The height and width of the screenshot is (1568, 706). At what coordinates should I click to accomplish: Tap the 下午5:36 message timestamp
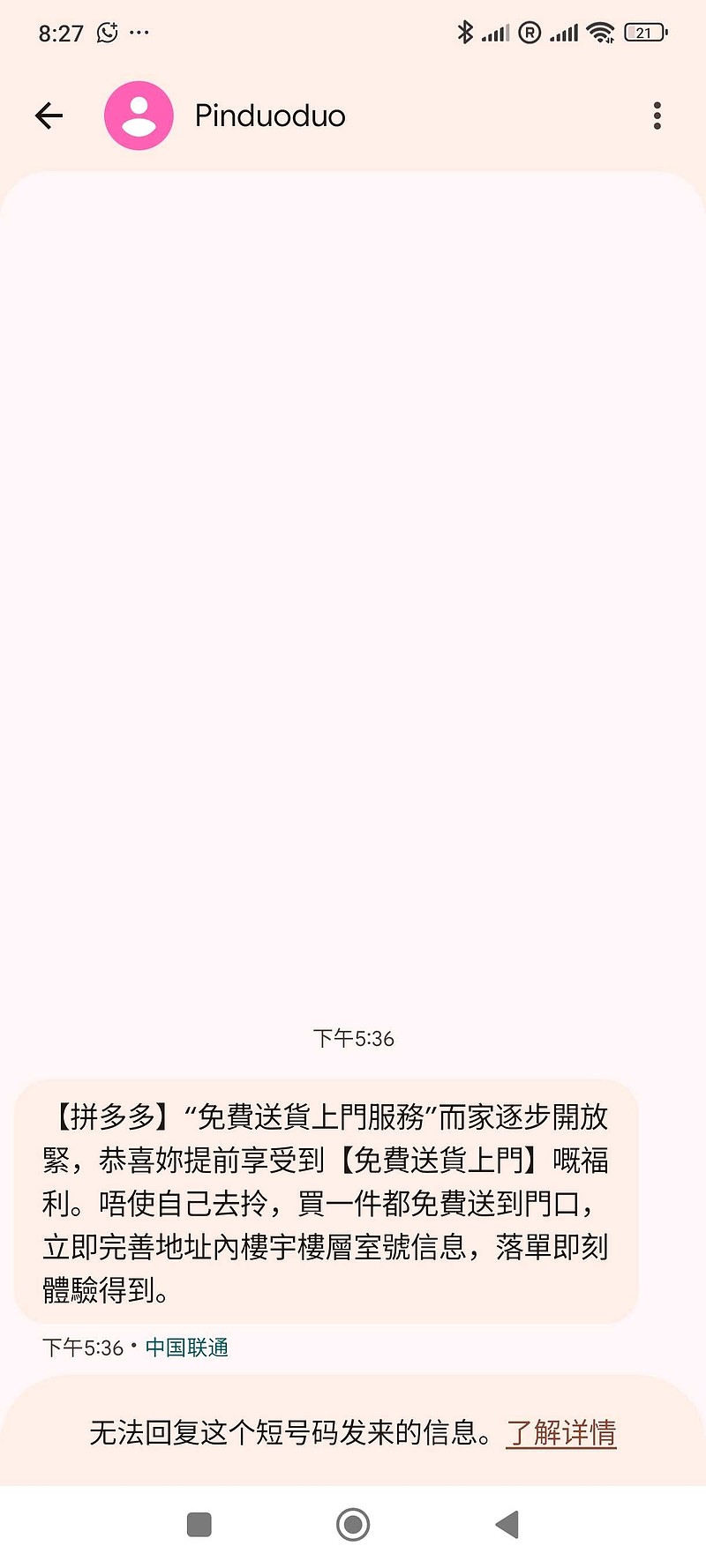(x=353, y=1038)
